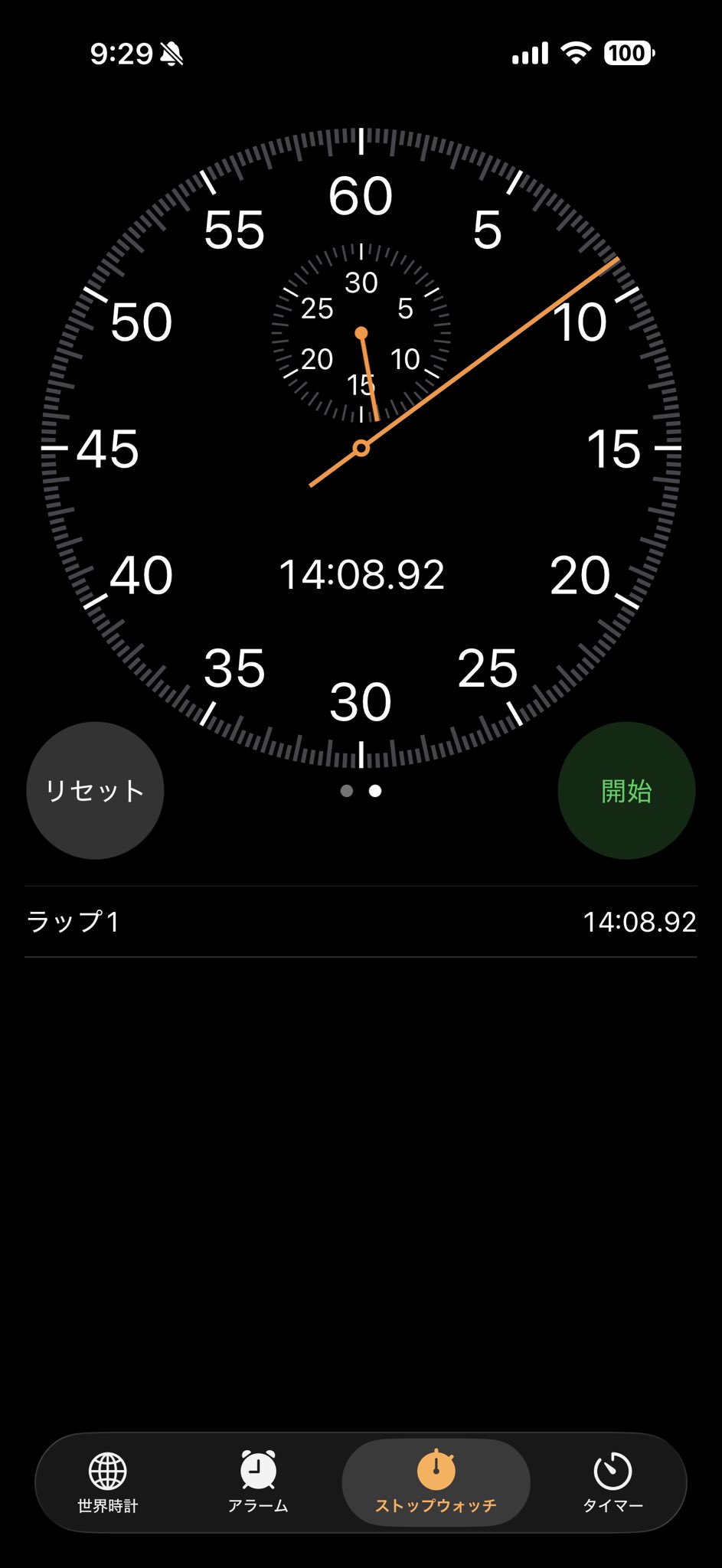The width and height of the screenshot is (722, 1568).
Task: Switch to the 世界時計 tab
Action: [x=108, y=1482]
